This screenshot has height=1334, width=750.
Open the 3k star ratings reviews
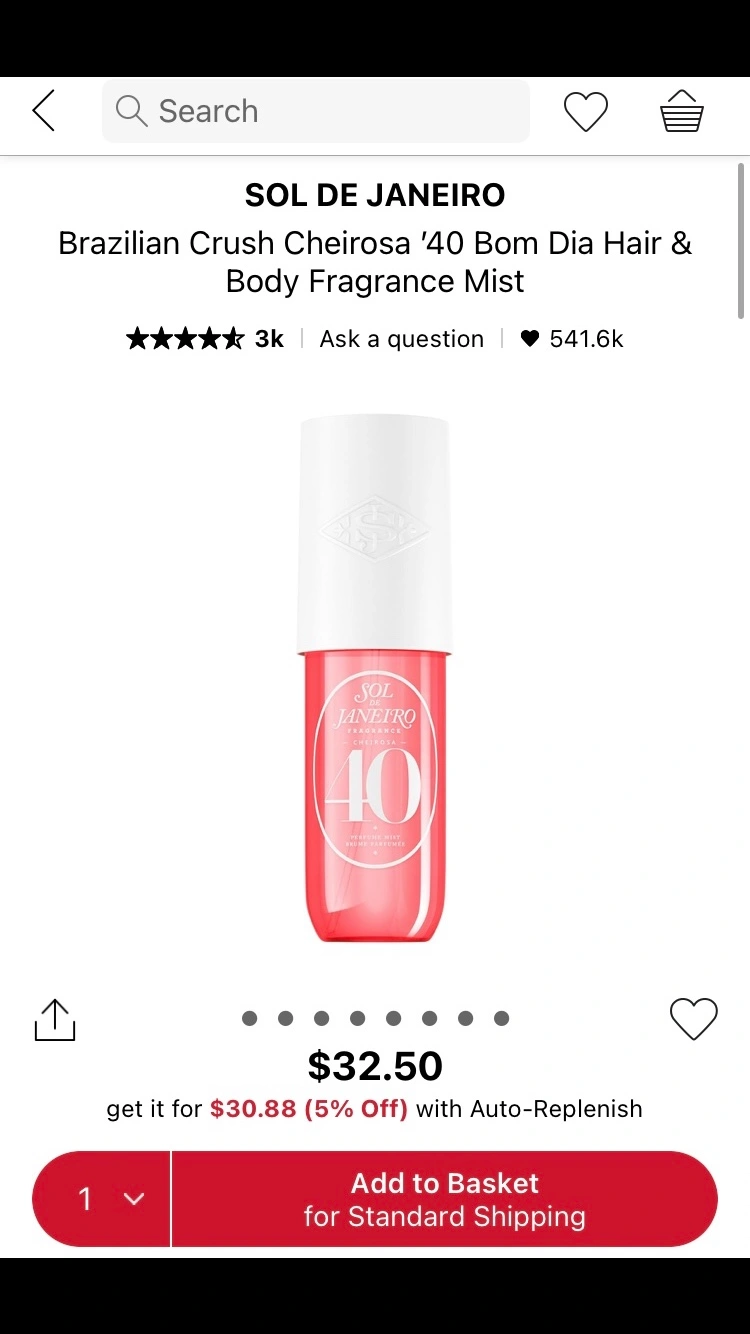tap(205, 339)
